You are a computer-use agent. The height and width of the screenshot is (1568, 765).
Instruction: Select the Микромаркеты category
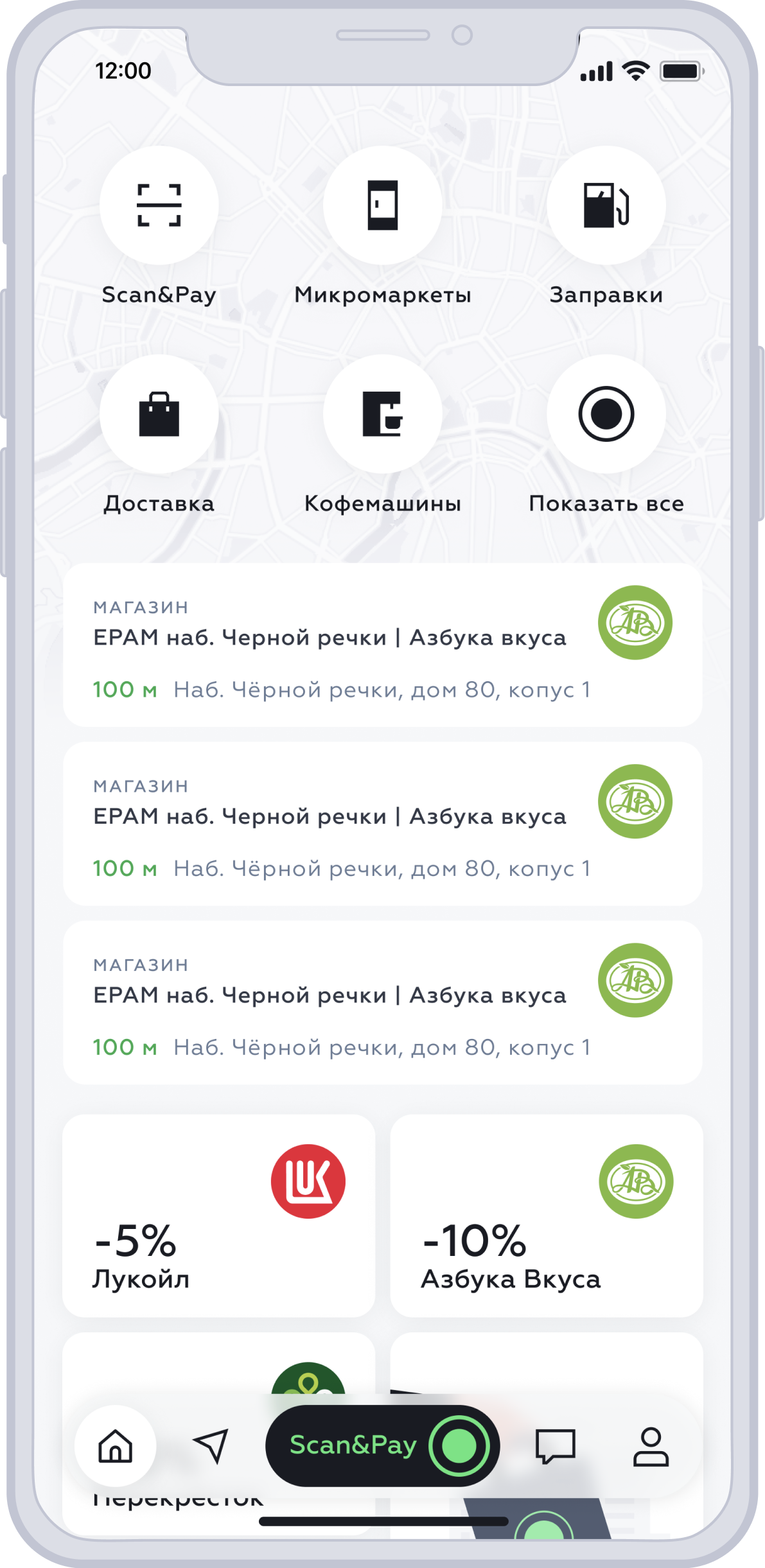(x=382, y=205)
